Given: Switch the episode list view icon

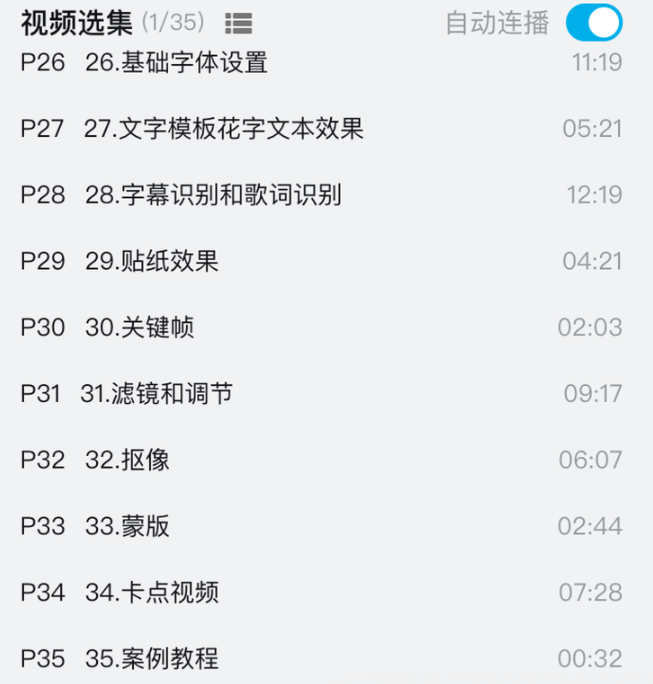Looking at the screenshot, I should point(239,23).
